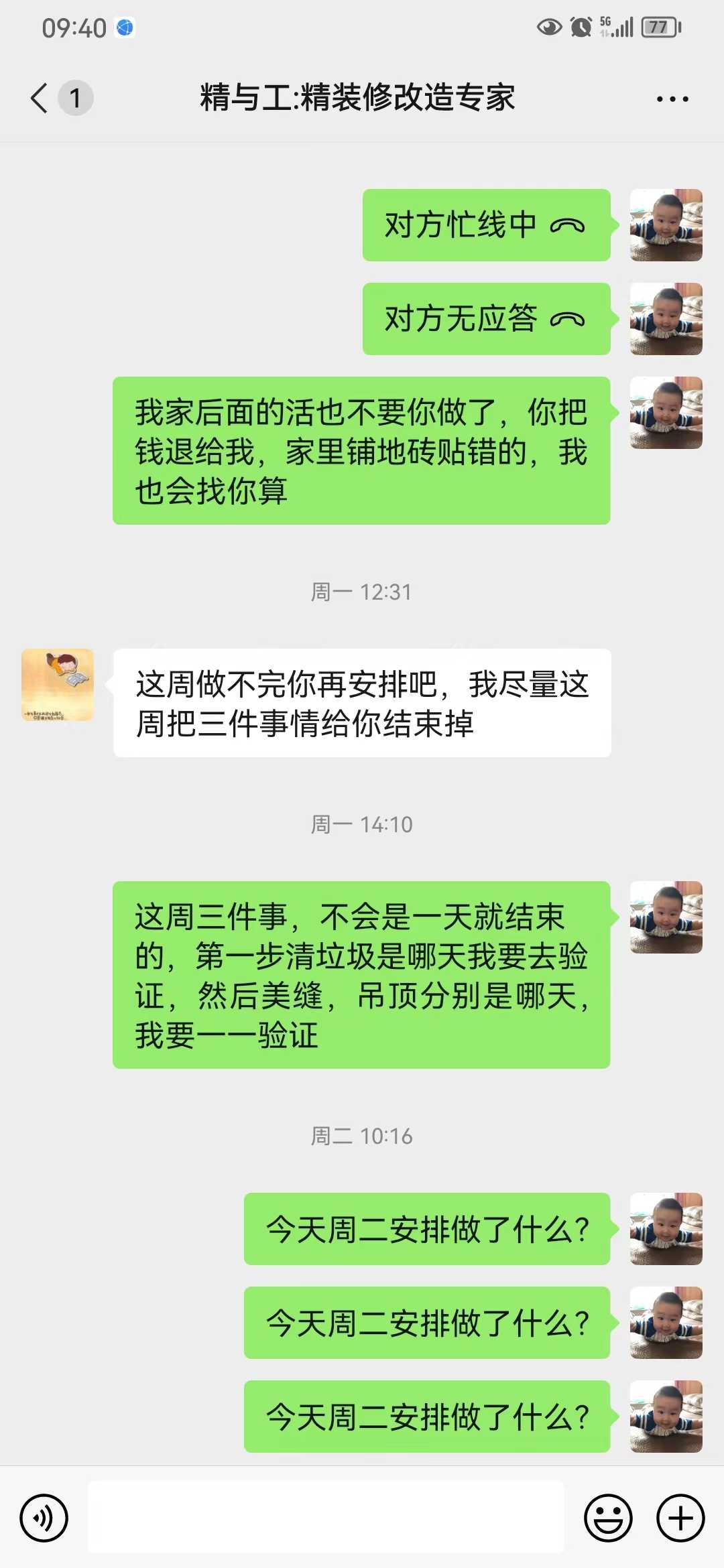Go back to the chat list

point(40,98)
